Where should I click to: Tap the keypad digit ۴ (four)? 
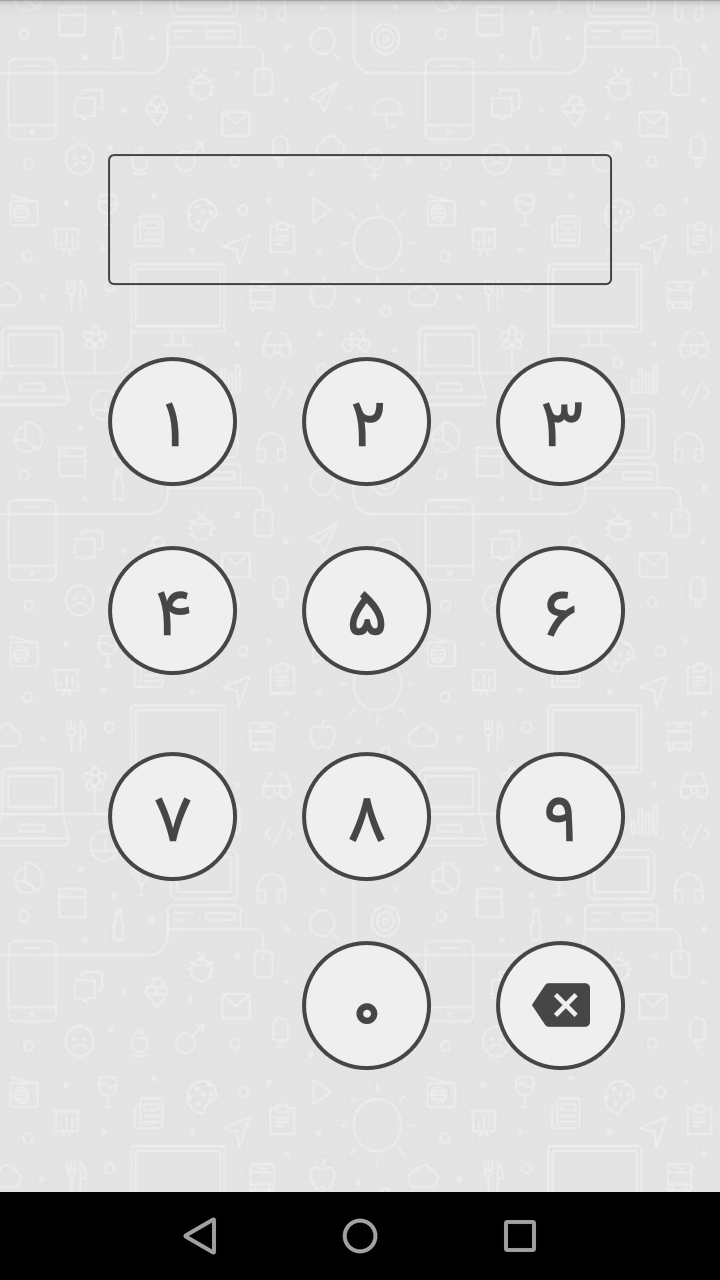coord(172,610)
